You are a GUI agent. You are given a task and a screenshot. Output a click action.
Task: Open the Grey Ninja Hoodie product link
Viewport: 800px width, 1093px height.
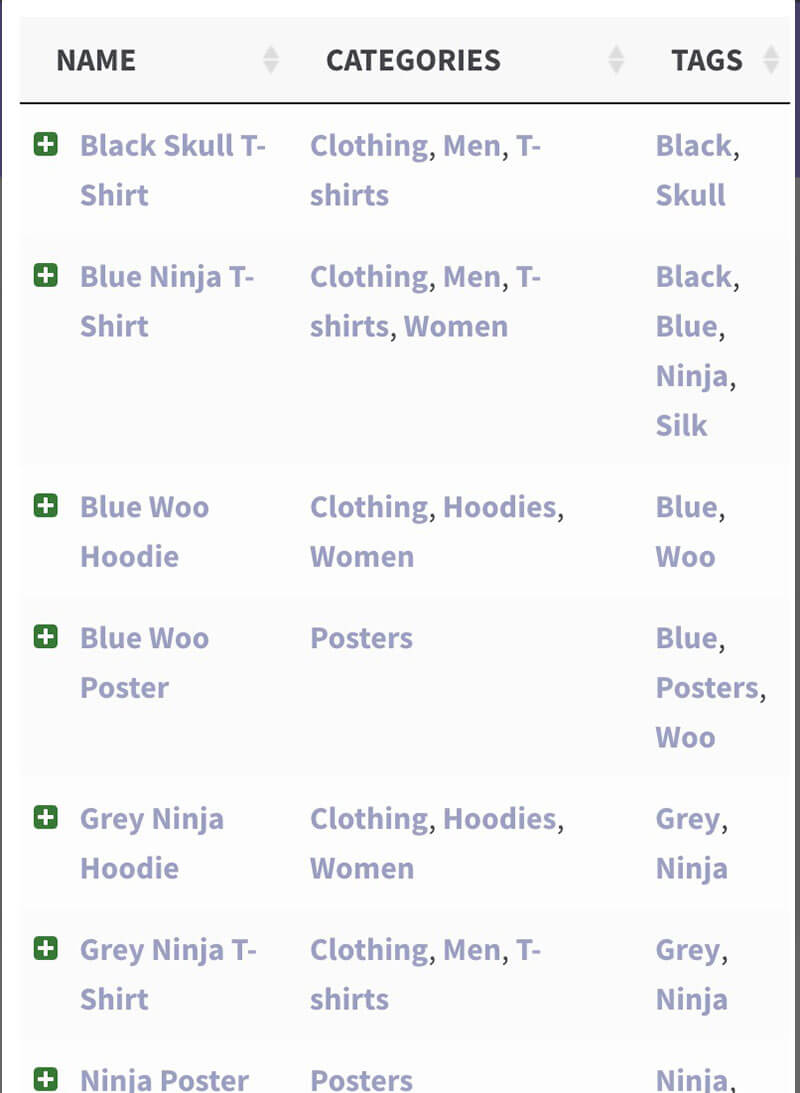(151, 819)
